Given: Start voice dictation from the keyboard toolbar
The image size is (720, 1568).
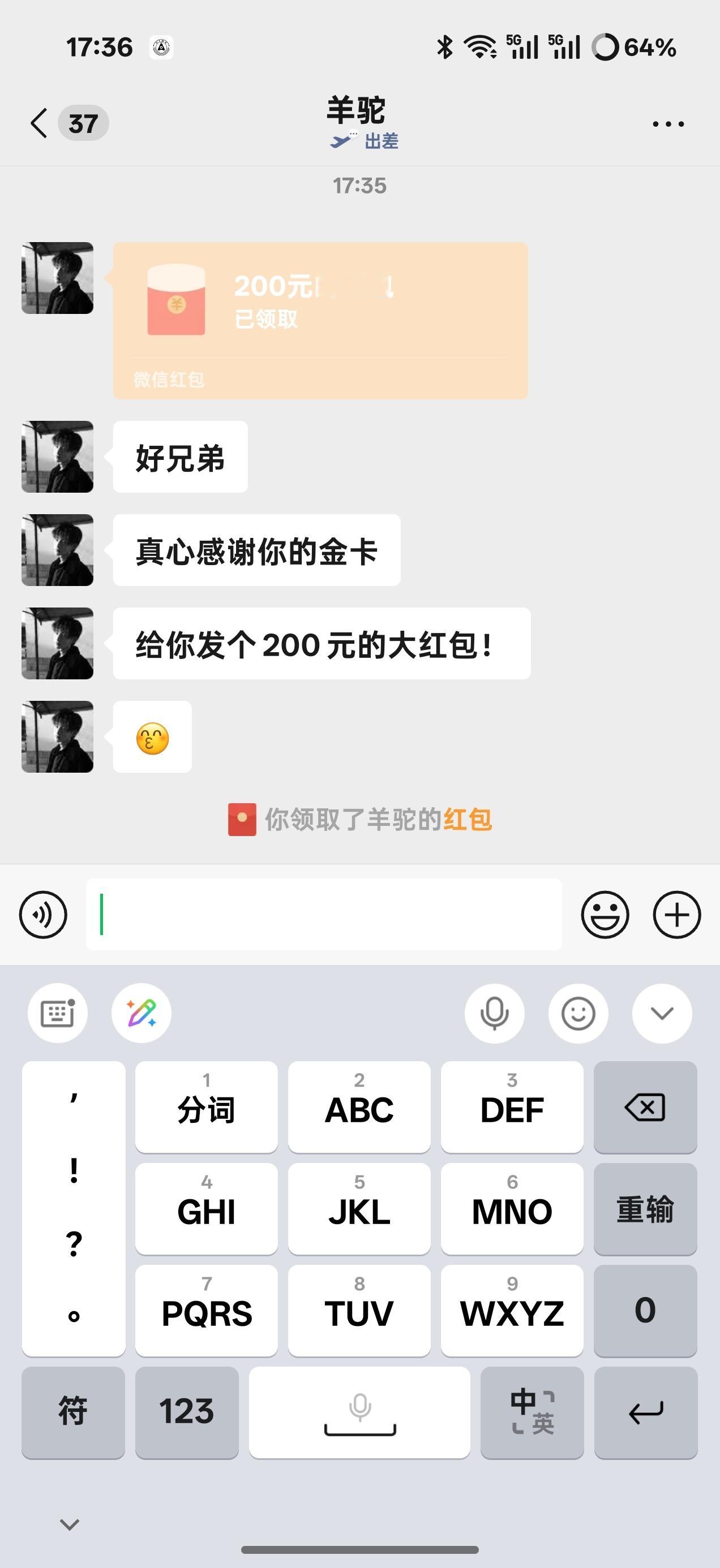Looking at the screenshot, I should 495,1013.
